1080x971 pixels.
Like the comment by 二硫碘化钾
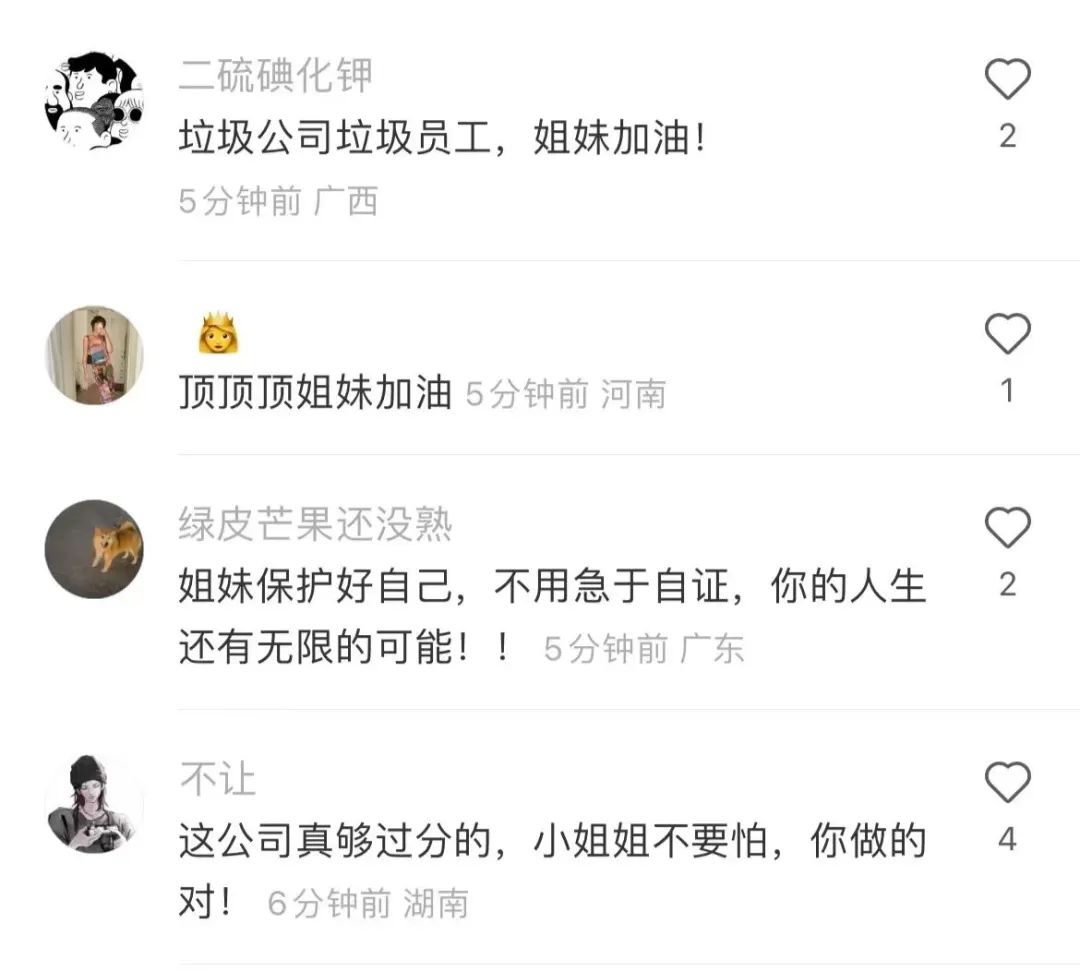[1007, 79]
